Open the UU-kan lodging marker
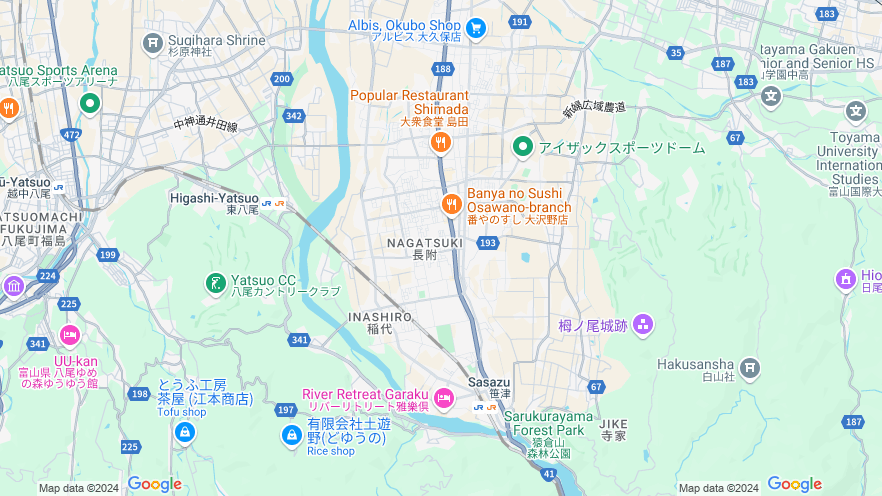The width and height of the screenshot is (882, 496). (x=69, y=335)
